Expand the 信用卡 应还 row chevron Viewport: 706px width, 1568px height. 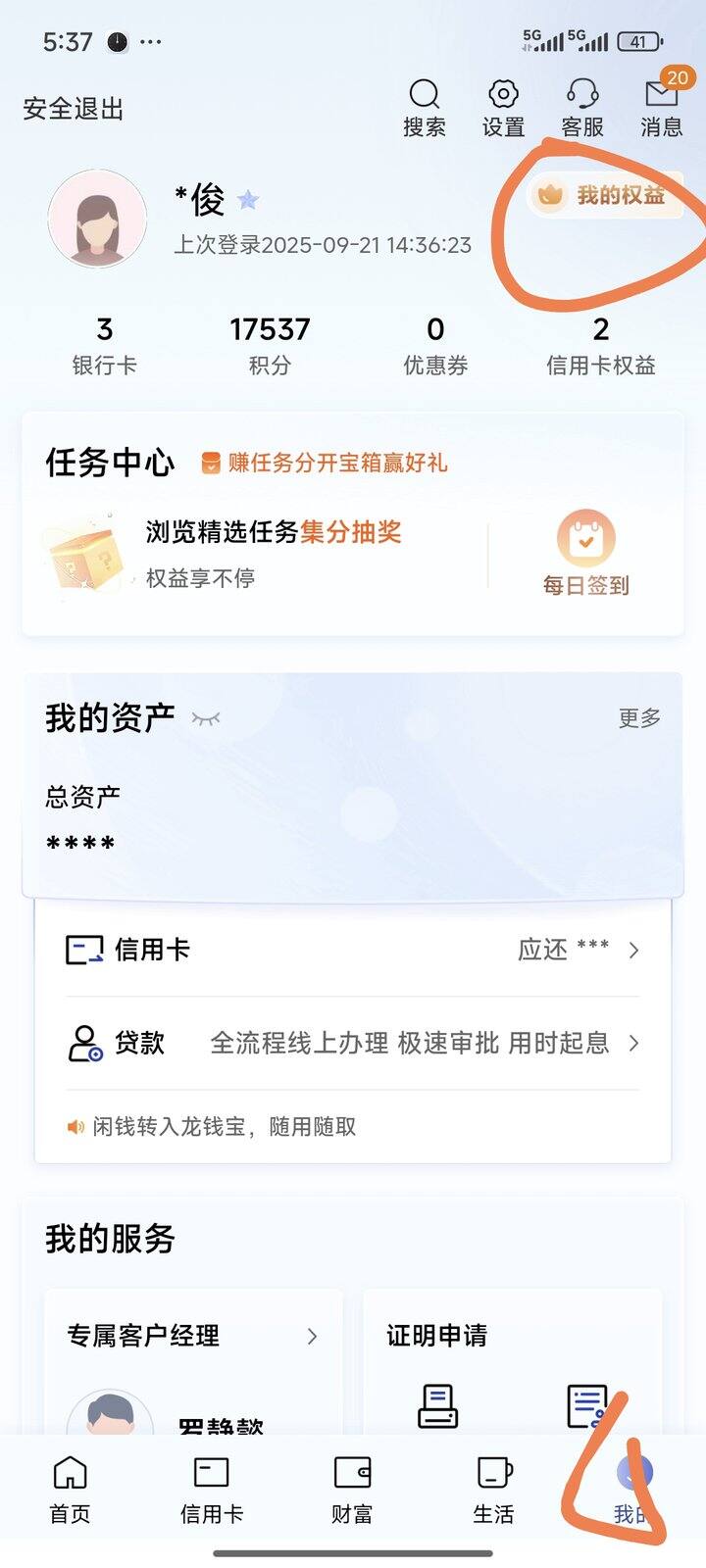(x=635, y=949)
